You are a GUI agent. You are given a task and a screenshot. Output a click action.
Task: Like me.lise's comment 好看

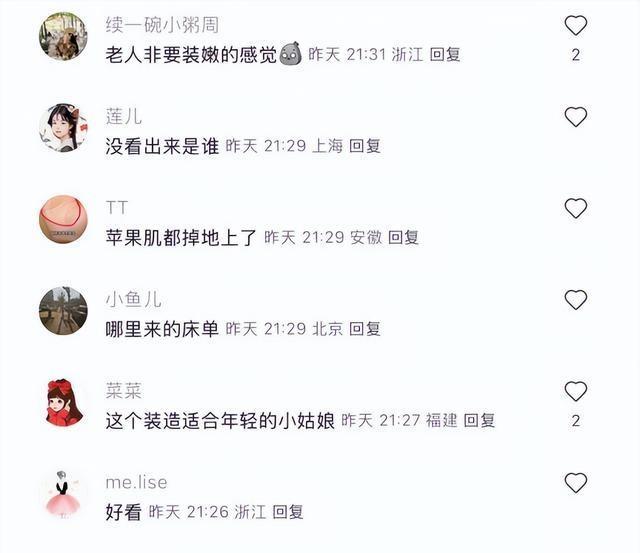[575, 483]
